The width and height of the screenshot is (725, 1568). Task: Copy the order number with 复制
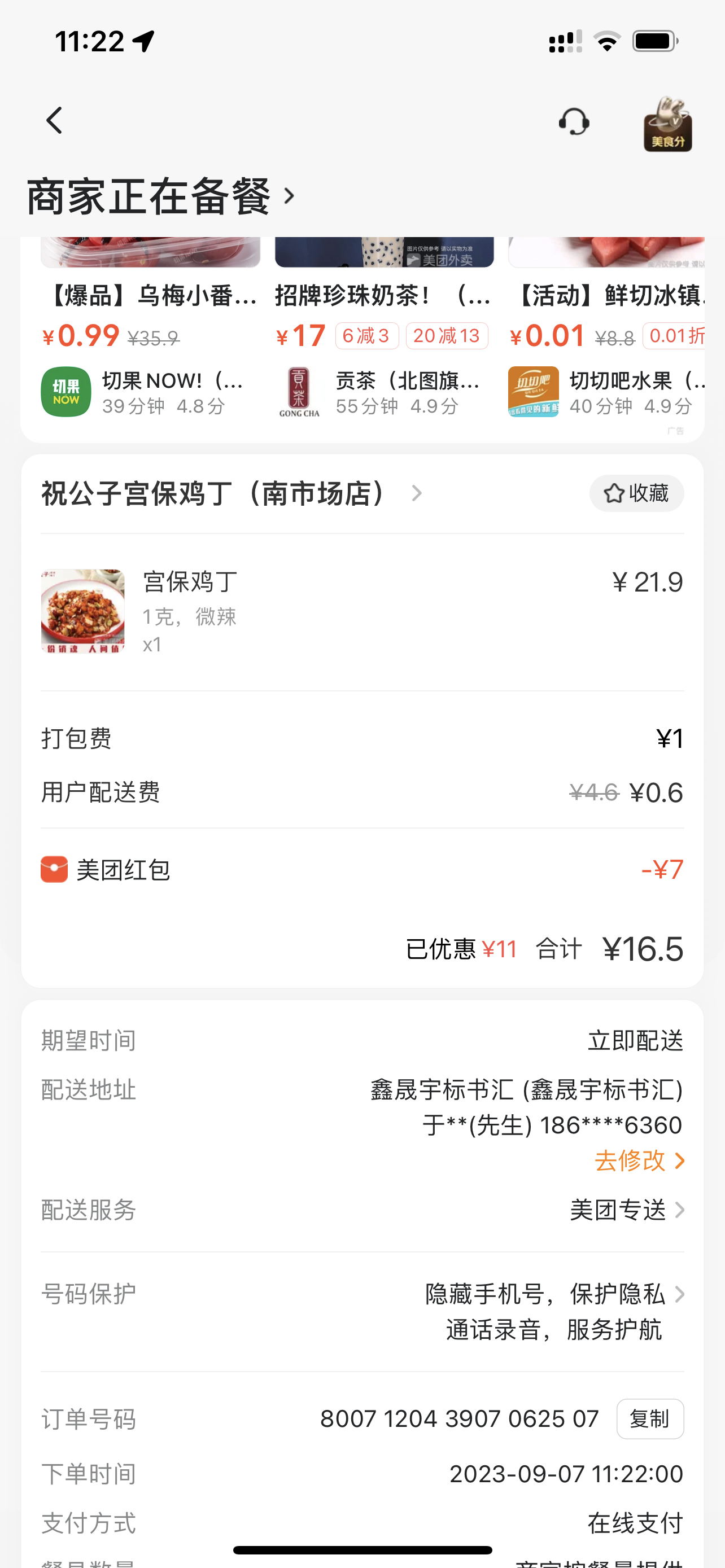click(x=649, y=1419)
